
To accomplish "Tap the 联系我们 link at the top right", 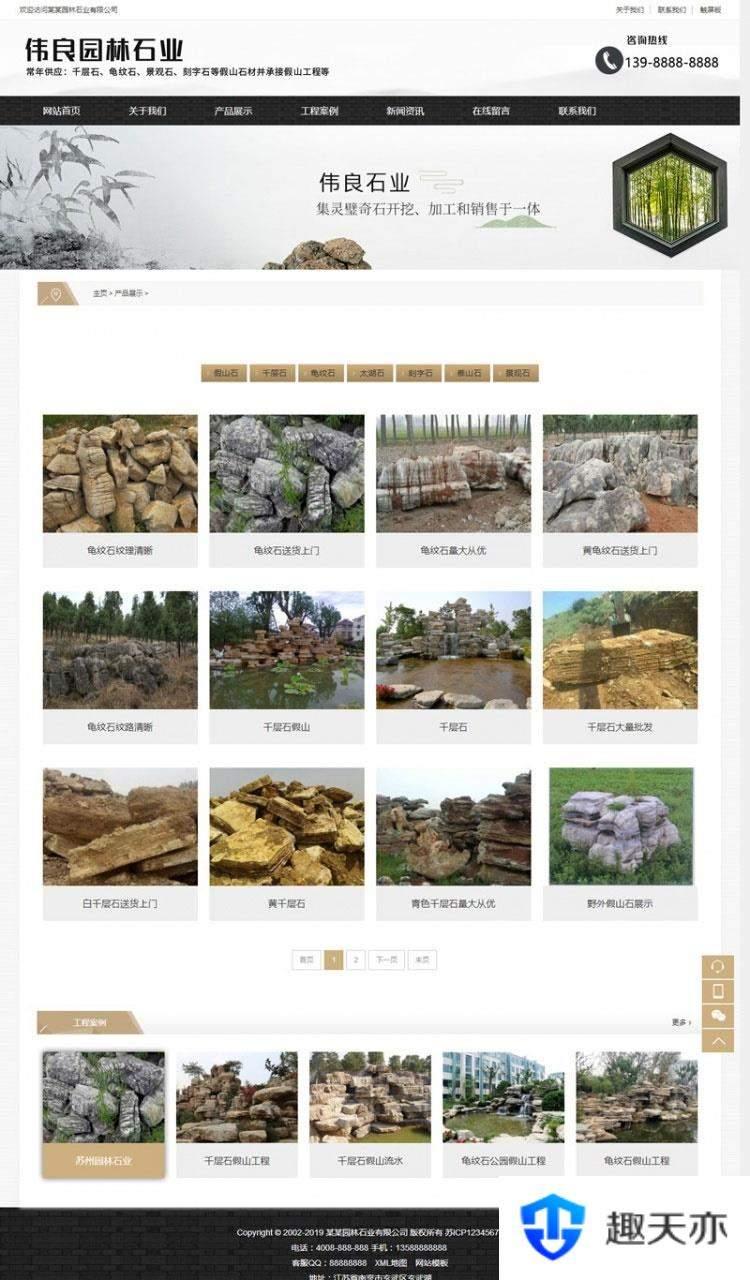I will pyautogui.click(x=671, y=9).
